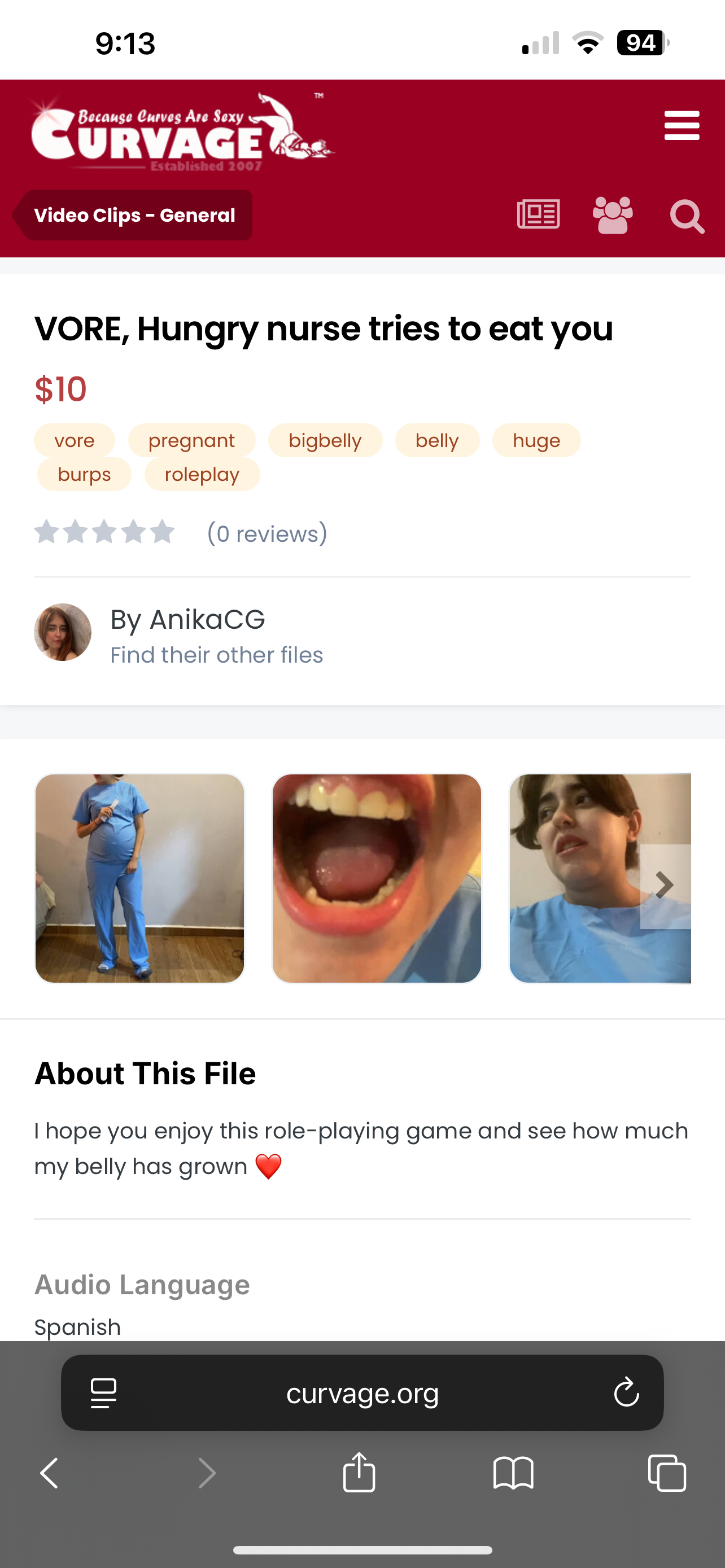Viewport: 725px width, 1568px height.
Task: Browse the huge tag
Action: (536, 440)
